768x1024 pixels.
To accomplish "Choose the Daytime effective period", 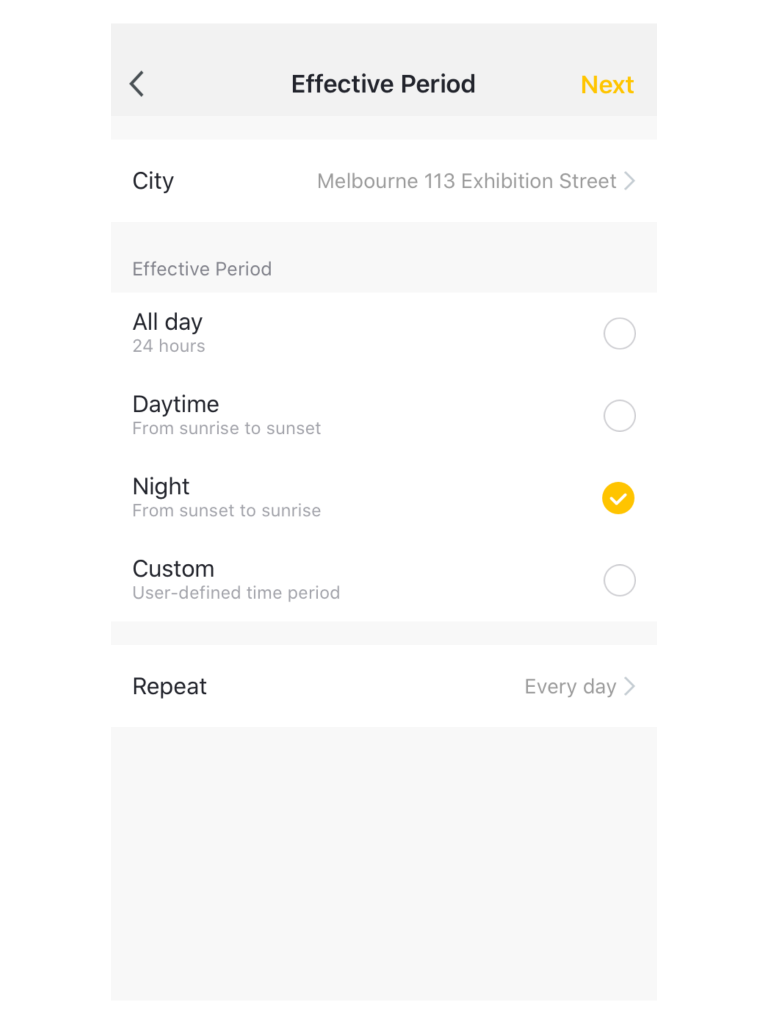I will (x=619, y=416).
